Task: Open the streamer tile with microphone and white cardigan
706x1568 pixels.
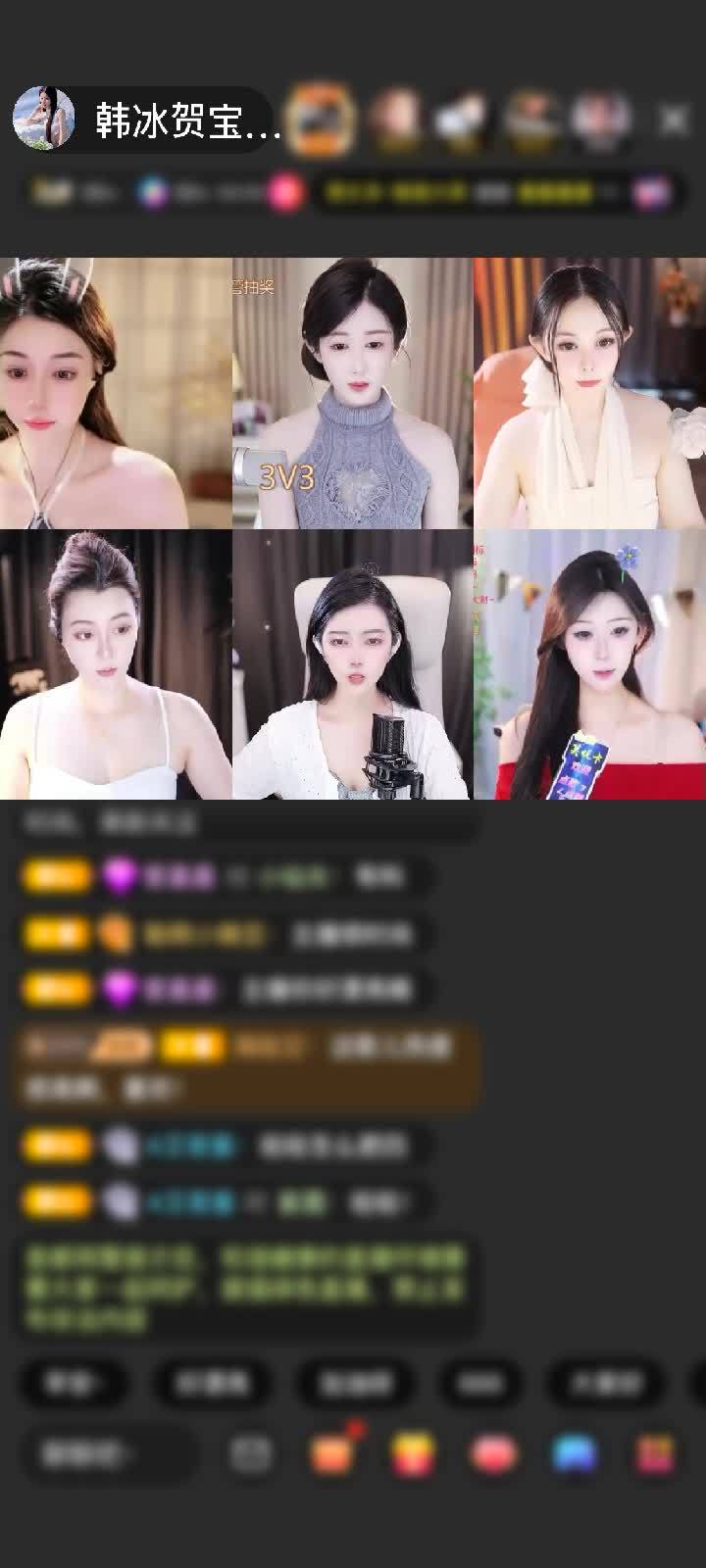Action: pos(352,664)
